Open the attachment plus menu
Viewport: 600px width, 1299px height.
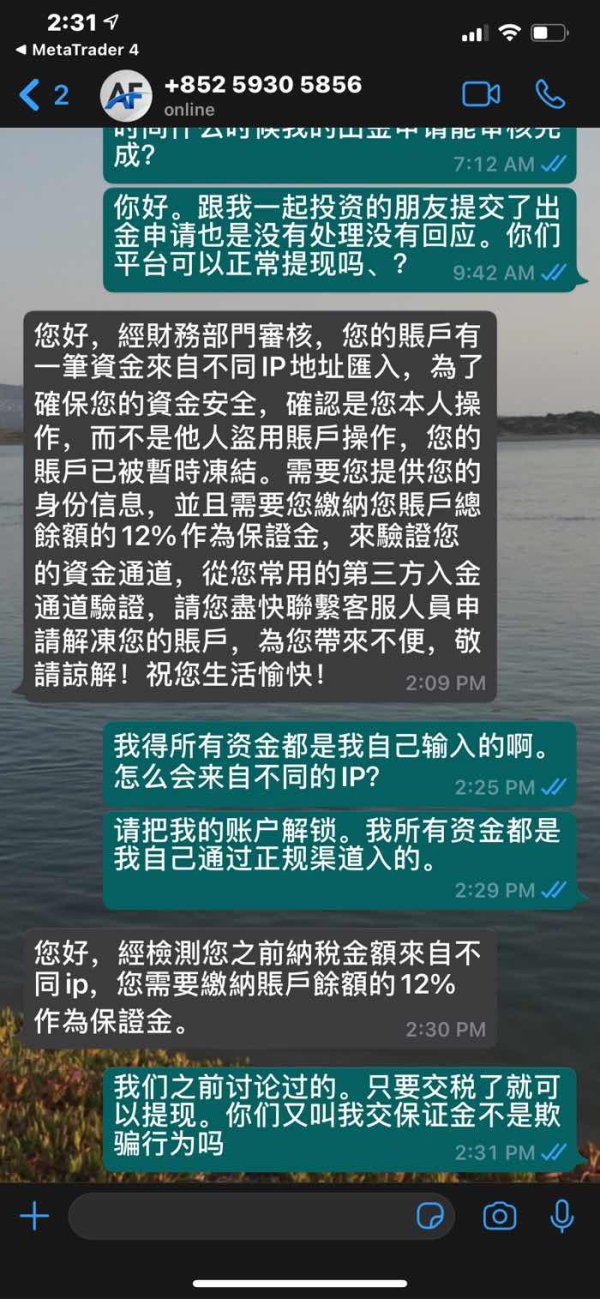(35, 1216)
